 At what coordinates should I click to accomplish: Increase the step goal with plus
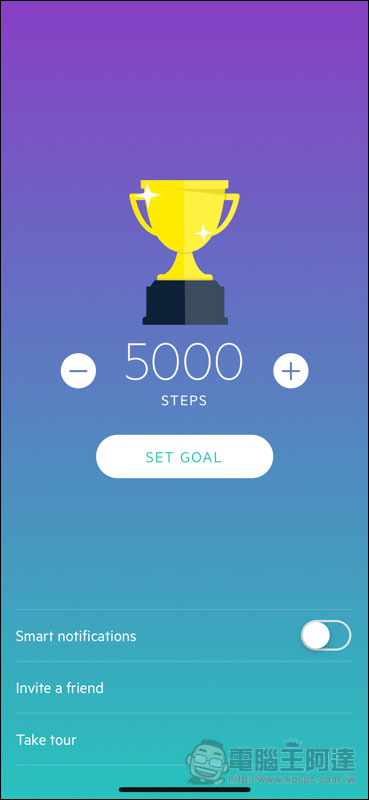coord(291,371)
